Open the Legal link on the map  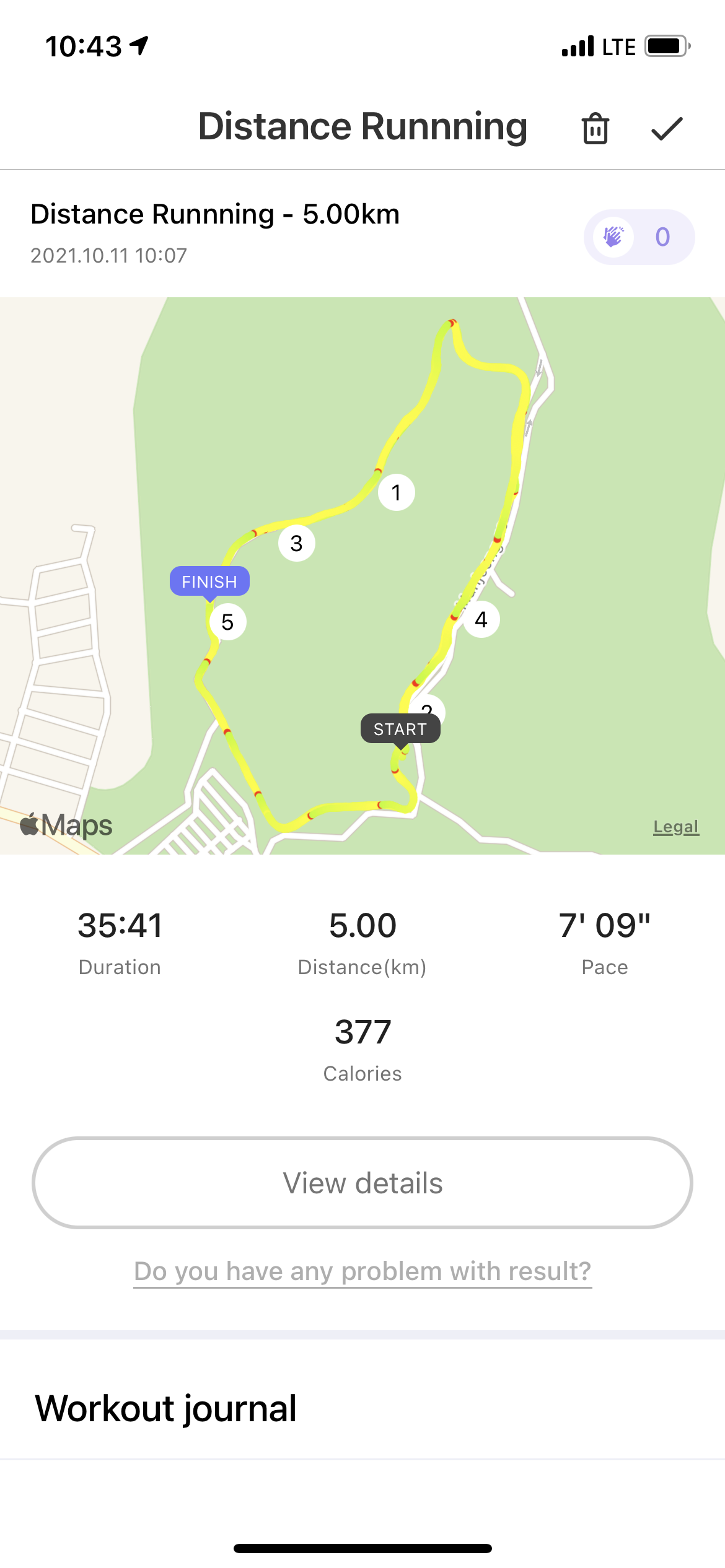pos(675,827)
